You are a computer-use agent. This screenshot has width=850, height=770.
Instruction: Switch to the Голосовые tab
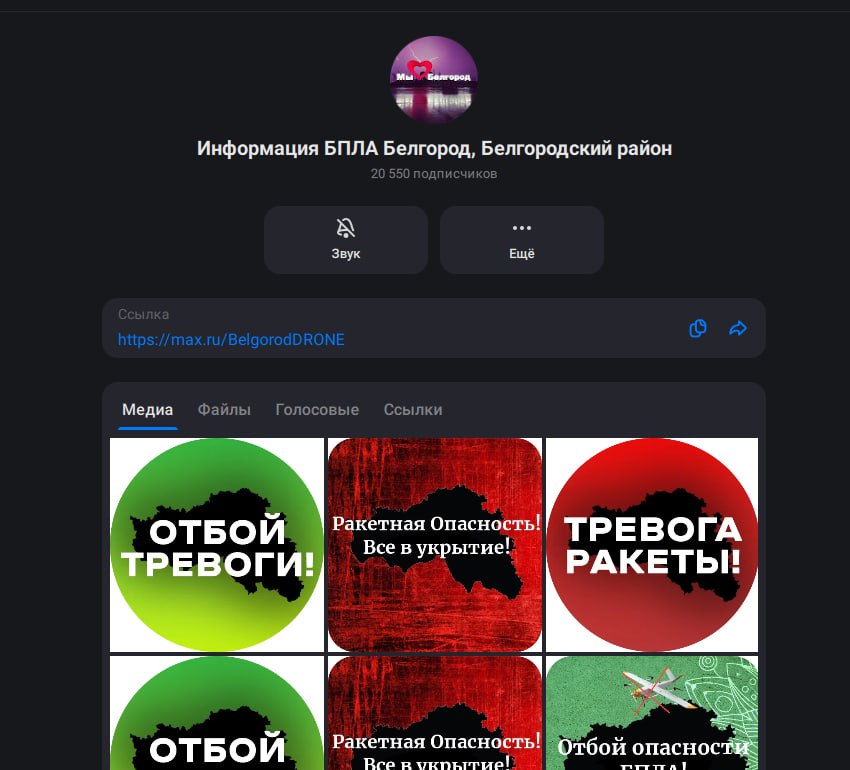click(x=317, y=410)
